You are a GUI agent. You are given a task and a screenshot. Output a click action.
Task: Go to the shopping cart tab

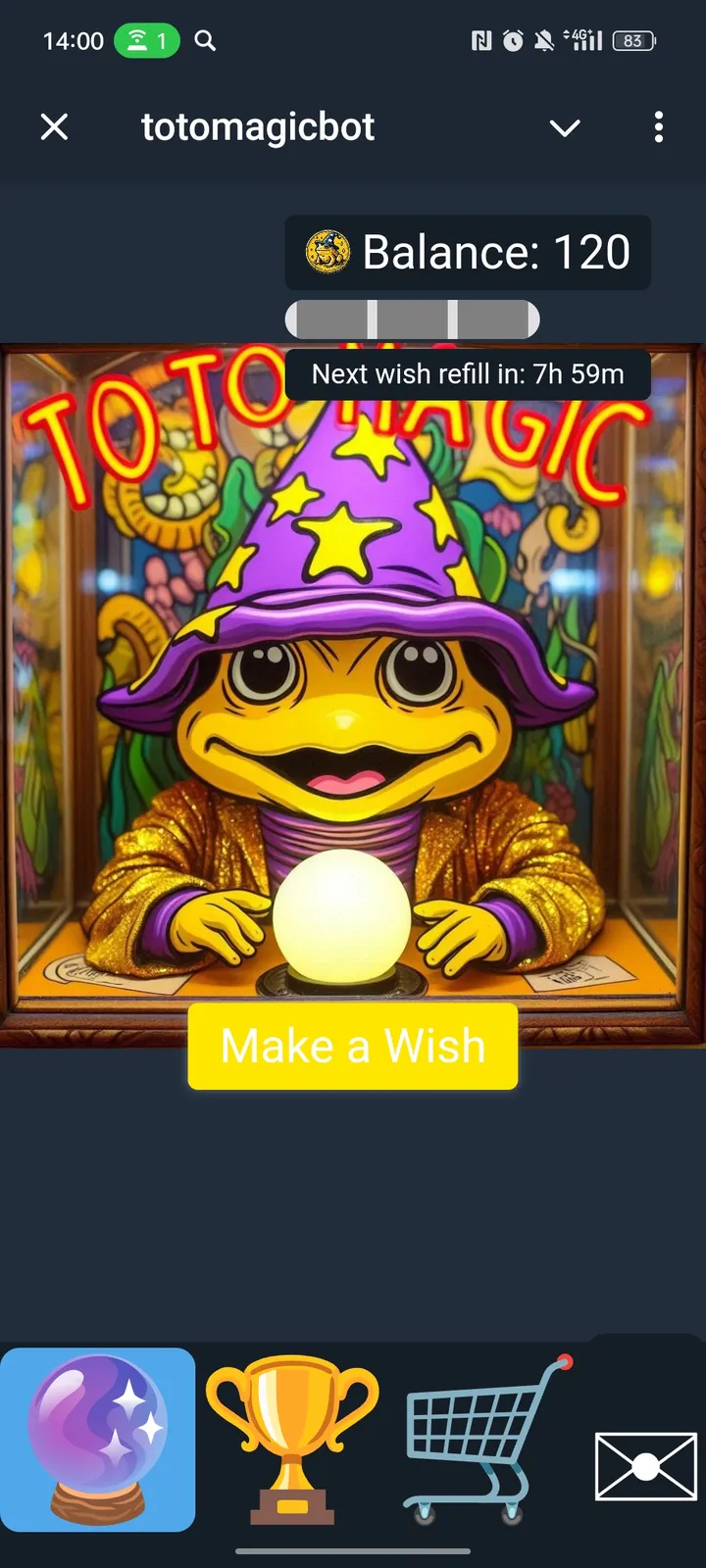487,1439
